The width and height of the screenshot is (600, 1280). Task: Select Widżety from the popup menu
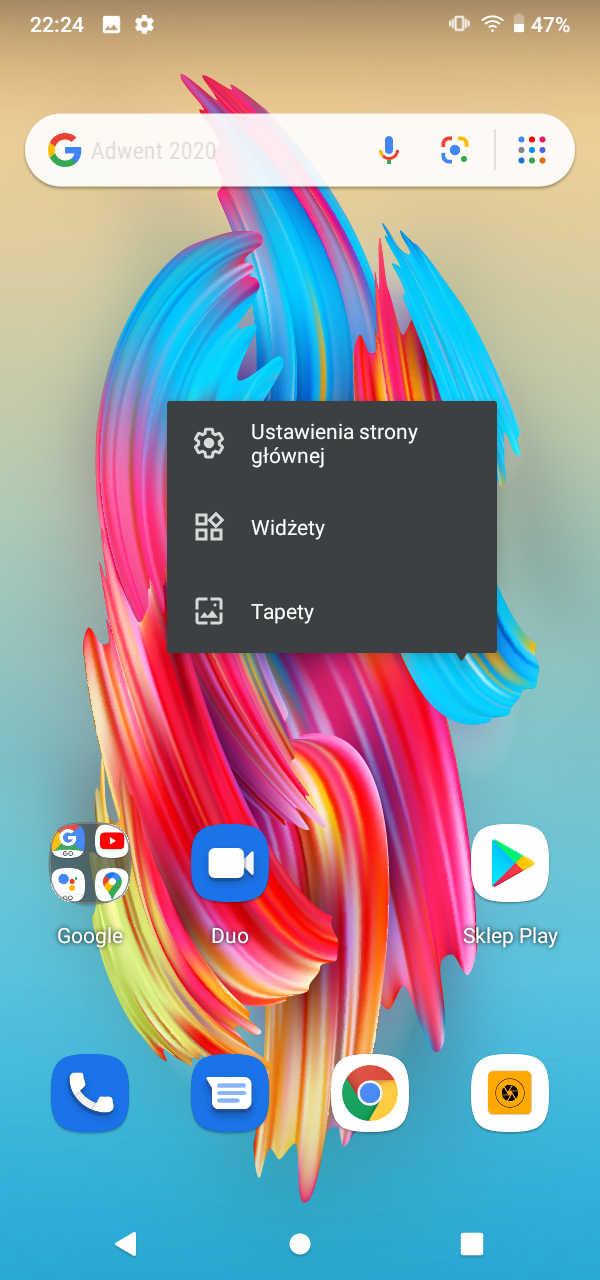tap(331, 528)
